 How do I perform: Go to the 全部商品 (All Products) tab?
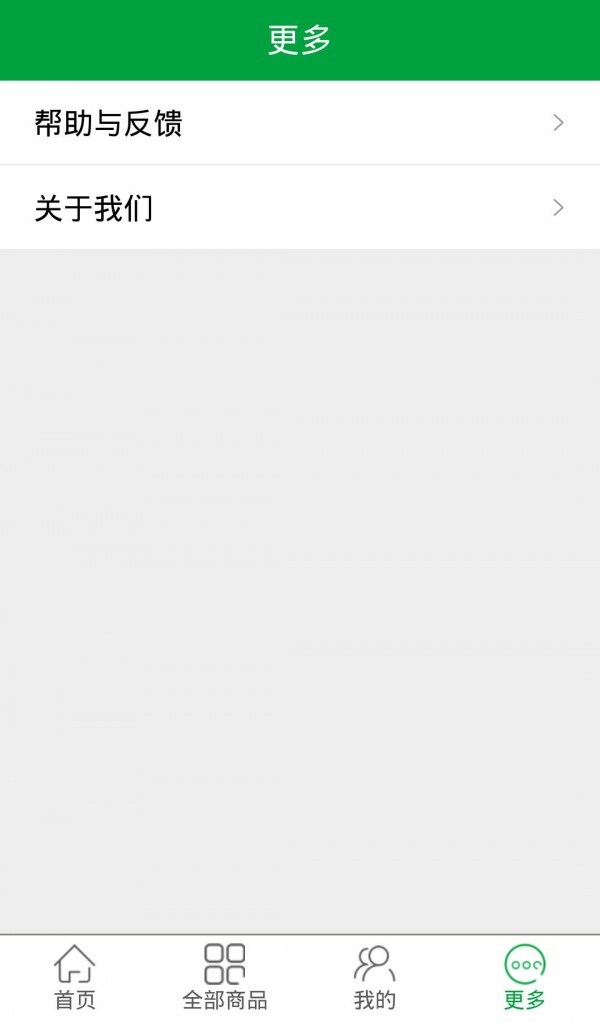pos(225,978)
